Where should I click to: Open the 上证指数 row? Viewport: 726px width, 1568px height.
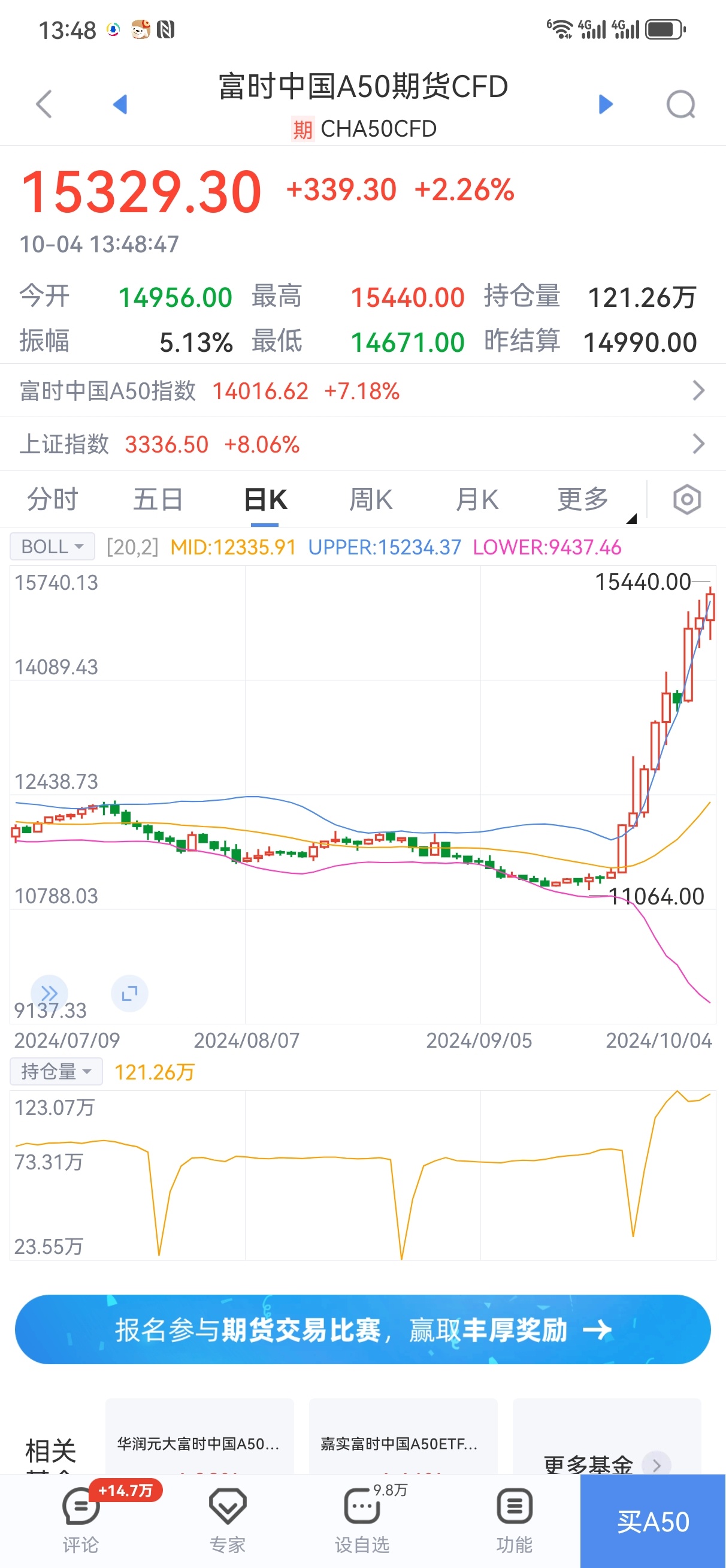click(x=362, y=444)
